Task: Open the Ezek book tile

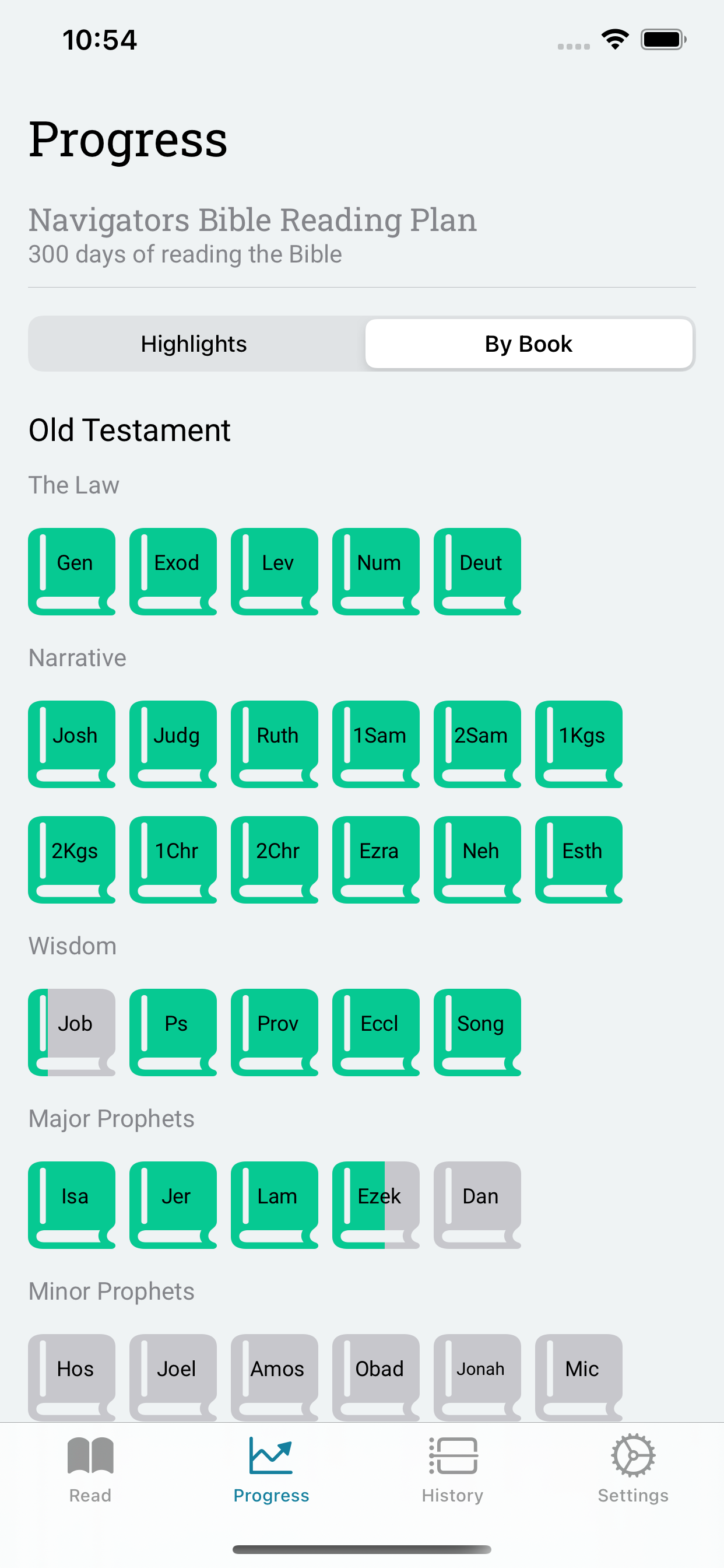Action: tap(376, 1205)
